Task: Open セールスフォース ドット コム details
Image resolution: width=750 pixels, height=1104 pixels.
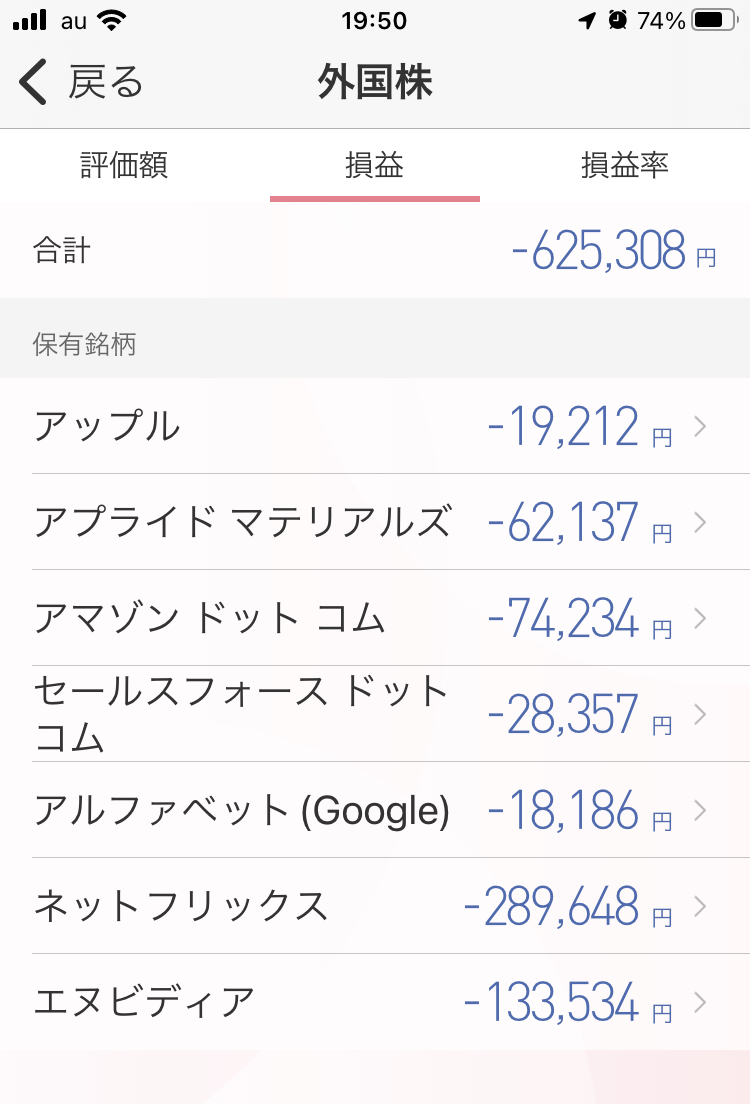Action: (x=375, y=714)
